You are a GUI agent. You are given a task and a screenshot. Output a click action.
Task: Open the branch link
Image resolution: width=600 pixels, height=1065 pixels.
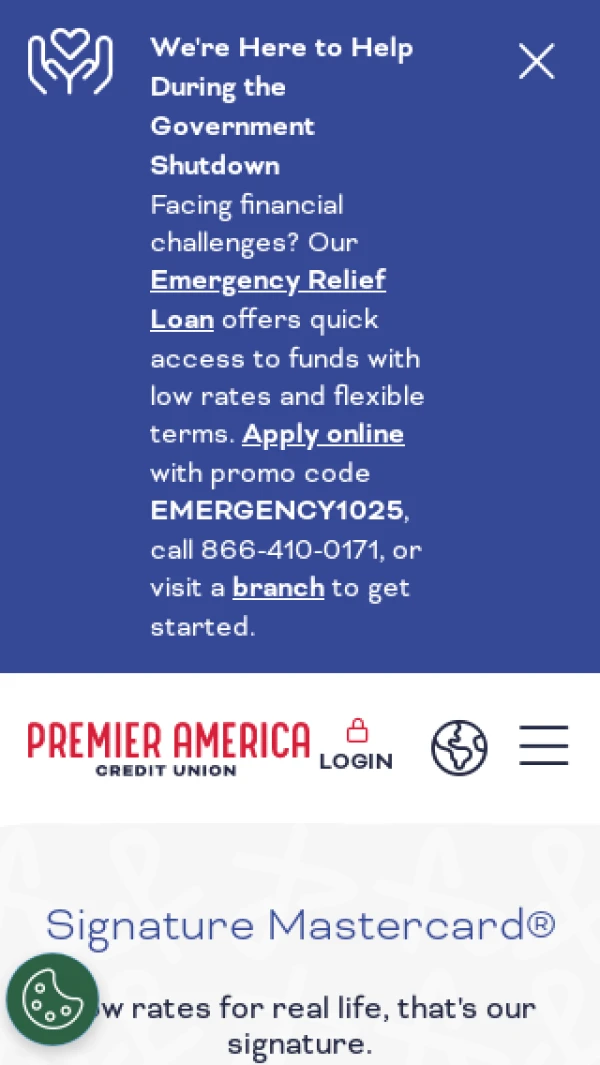(278, 588)
